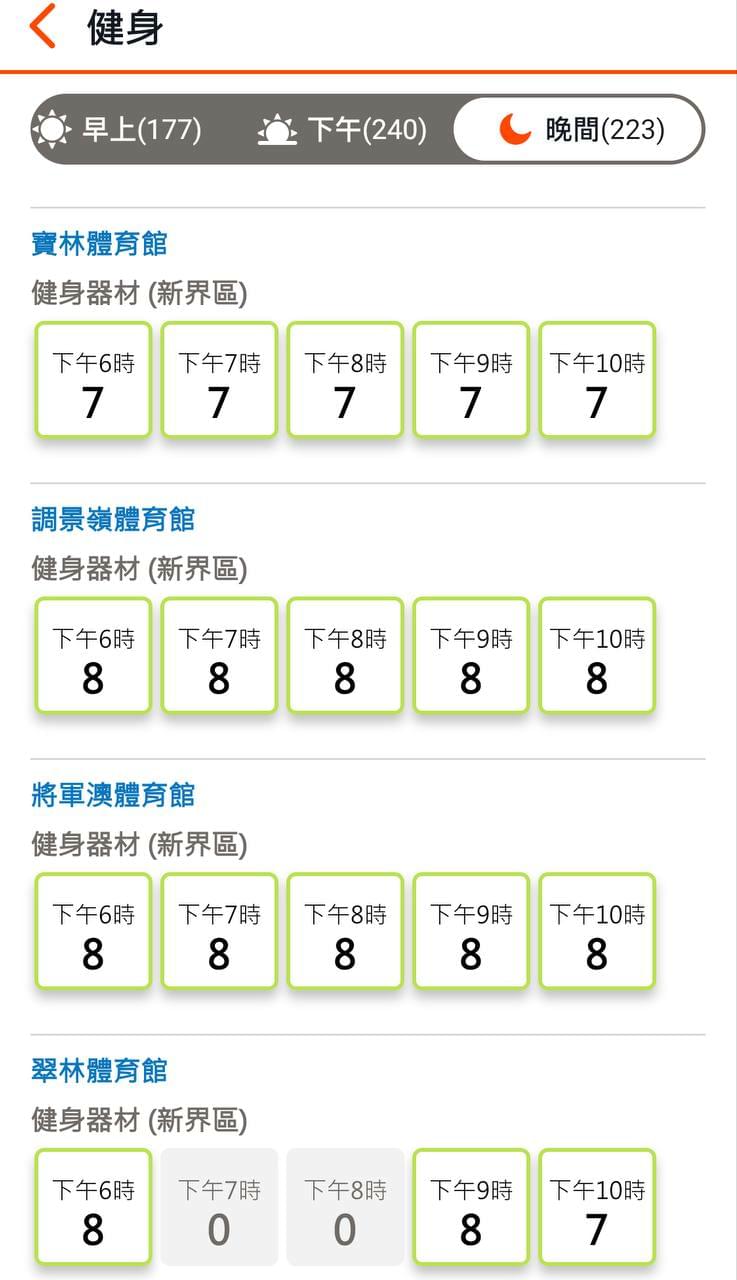This screenshot has height=1280, width=737.
Task: Open 翠林體育館 venue link
Action: [x=99, y=1071]
